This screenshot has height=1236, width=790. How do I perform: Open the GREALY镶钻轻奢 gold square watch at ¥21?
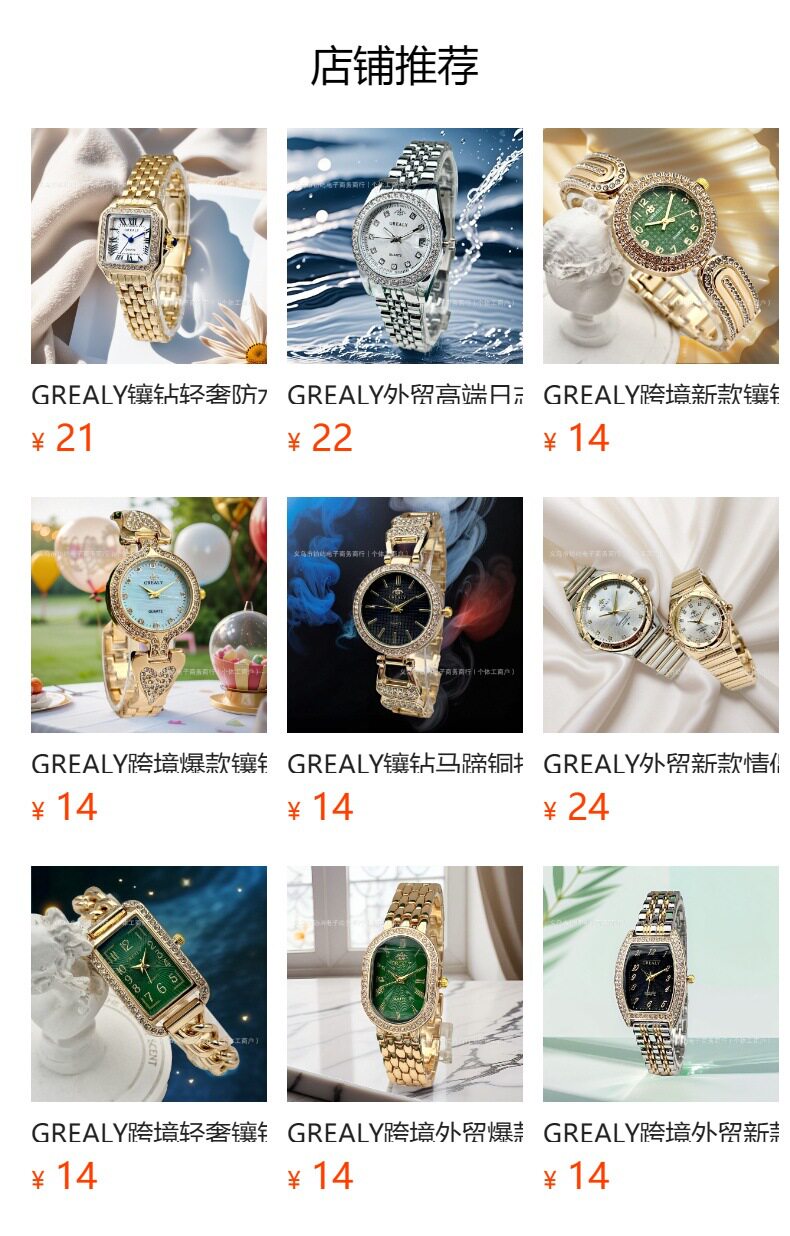point(148,246)
